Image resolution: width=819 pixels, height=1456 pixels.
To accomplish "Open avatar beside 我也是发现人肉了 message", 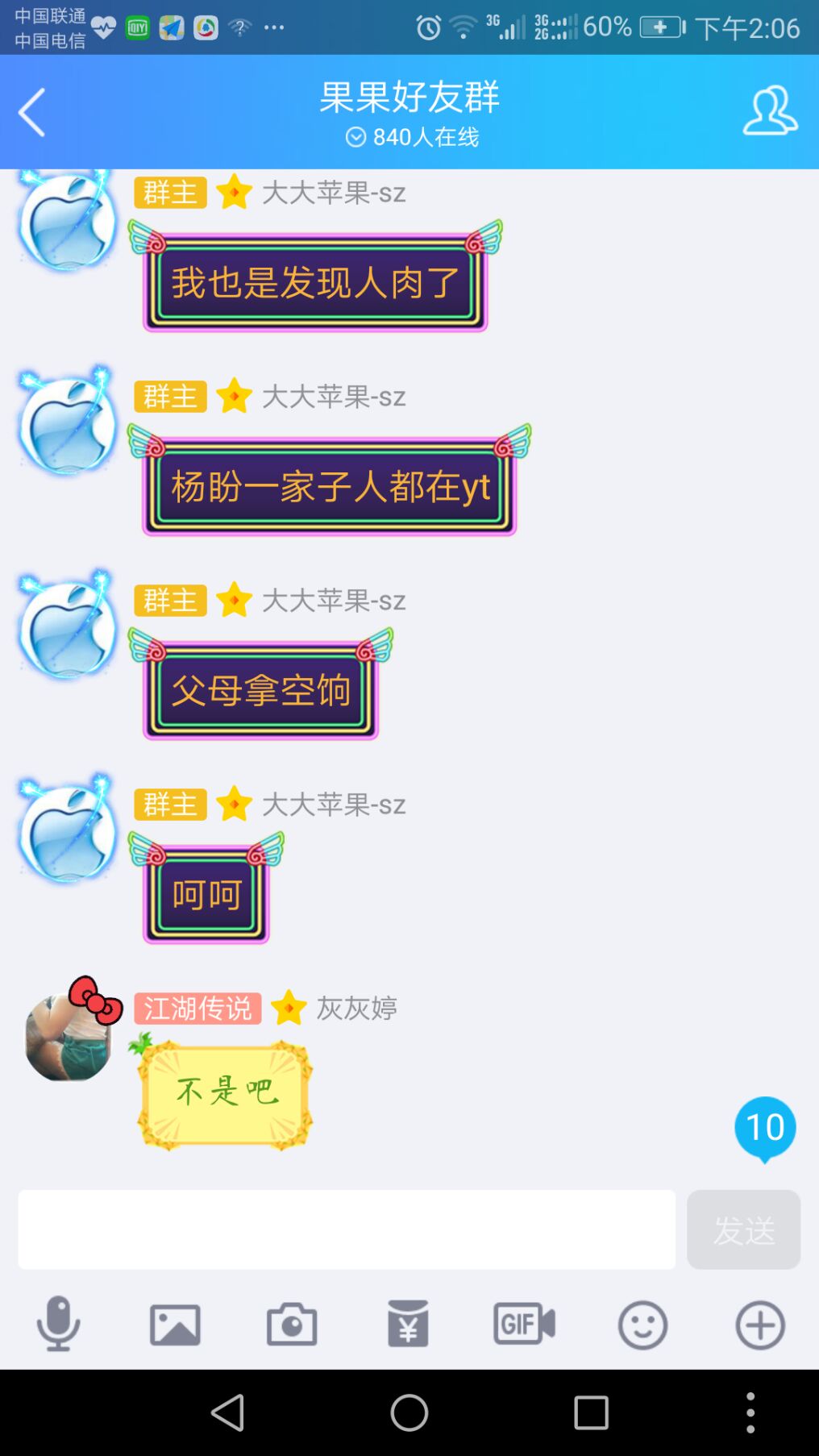I will tap(68, 222).
